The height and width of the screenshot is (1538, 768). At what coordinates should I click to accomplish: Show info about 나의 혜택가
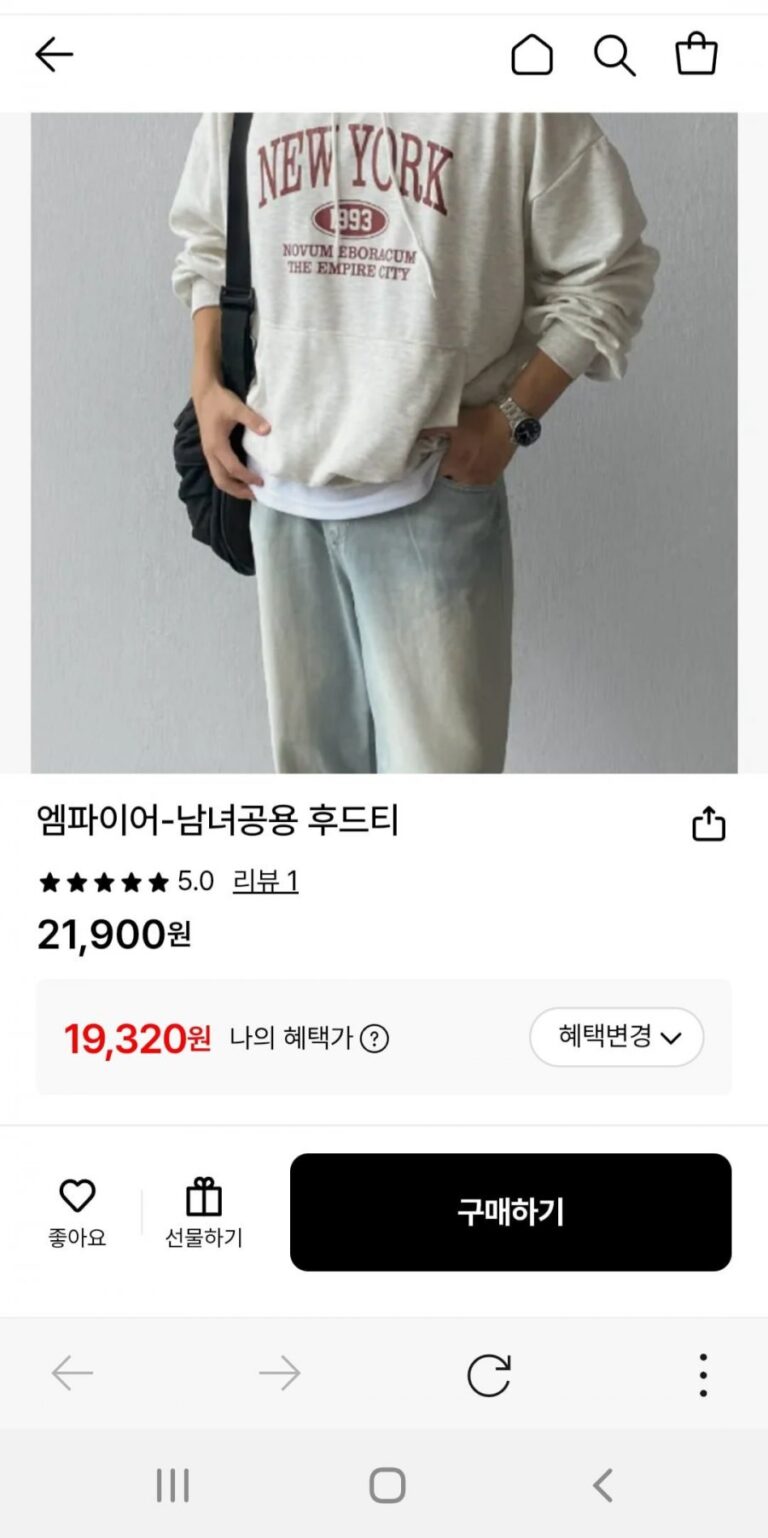click(x=374, y=1039)
